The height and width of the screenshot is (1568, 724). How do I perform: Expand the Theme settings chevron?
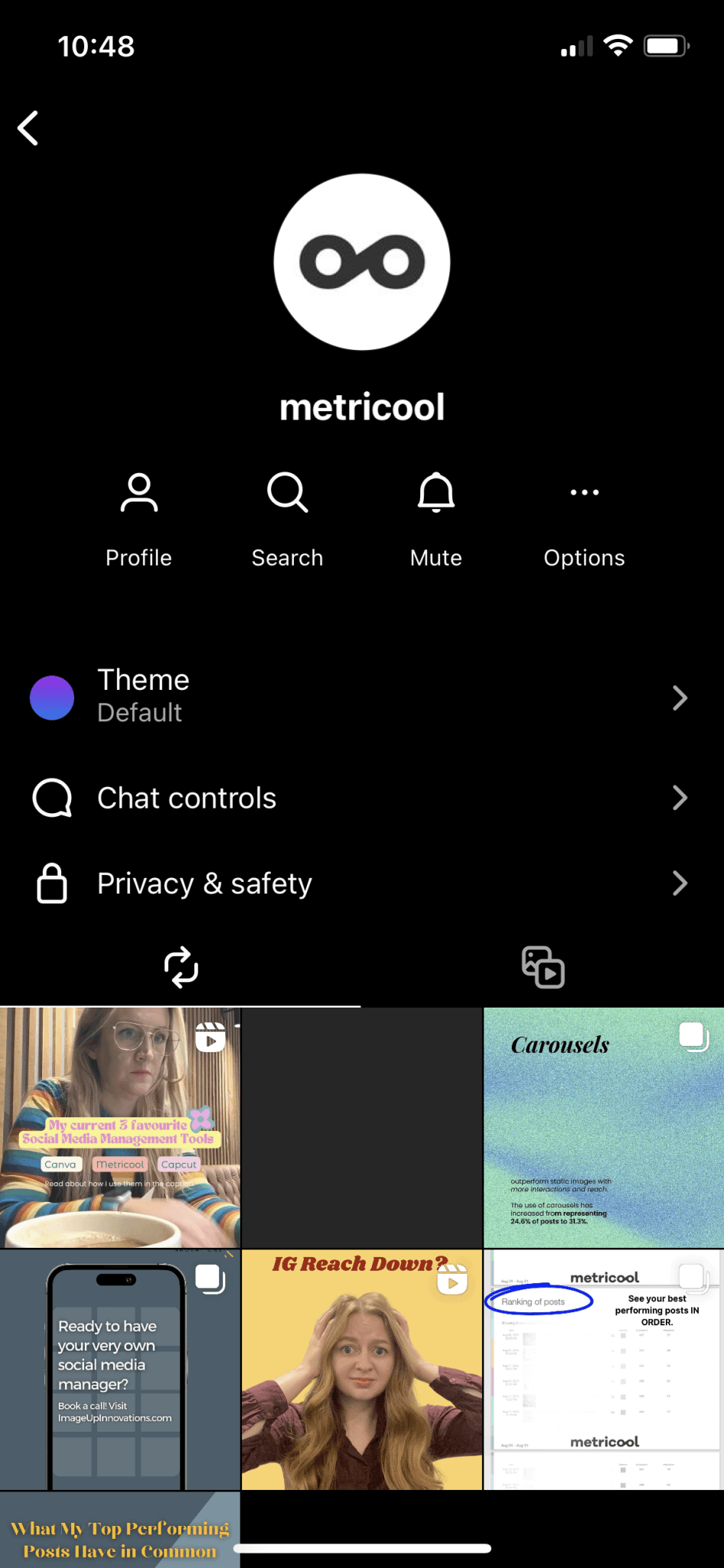tap(680, 697)
